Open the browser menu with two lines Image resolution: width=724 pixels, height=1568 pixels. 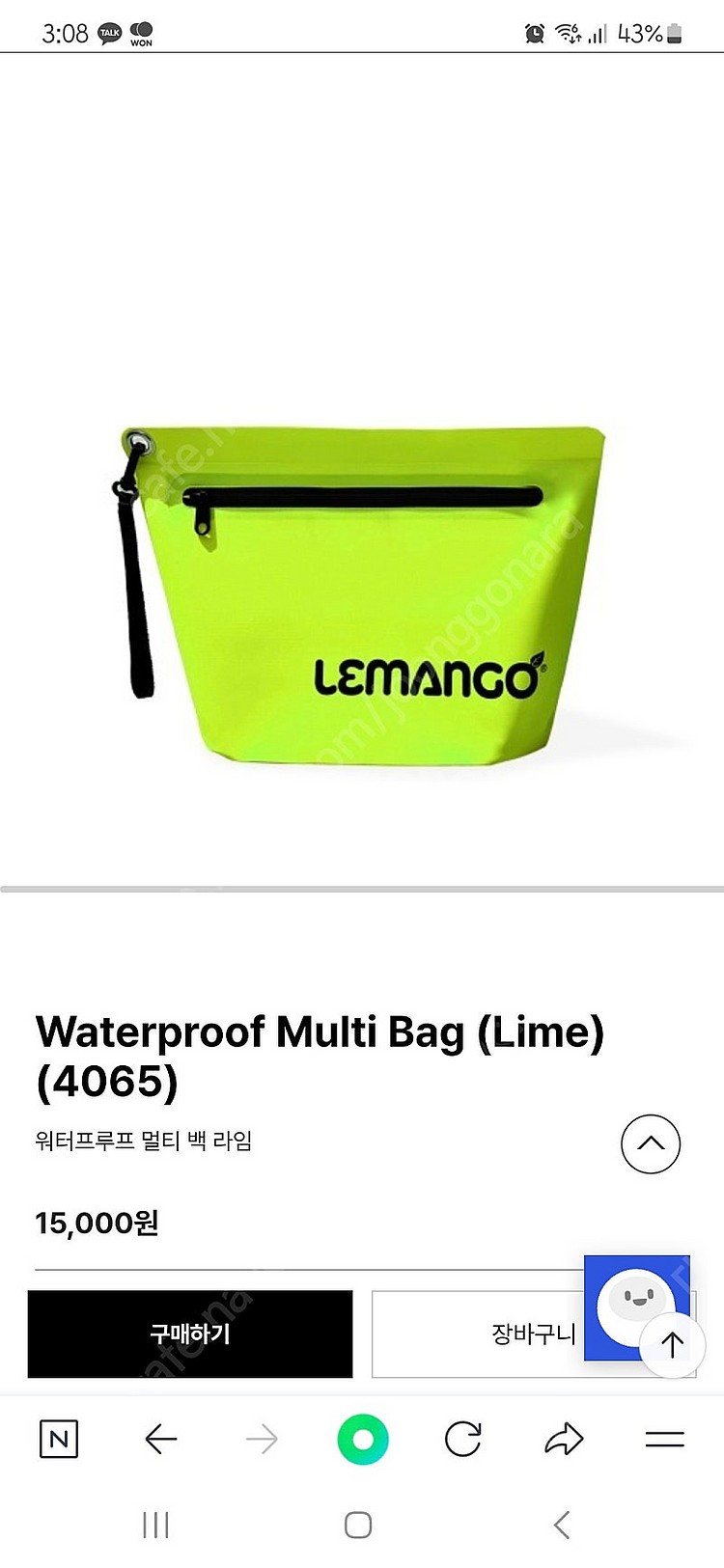[x=664, y=1440]
